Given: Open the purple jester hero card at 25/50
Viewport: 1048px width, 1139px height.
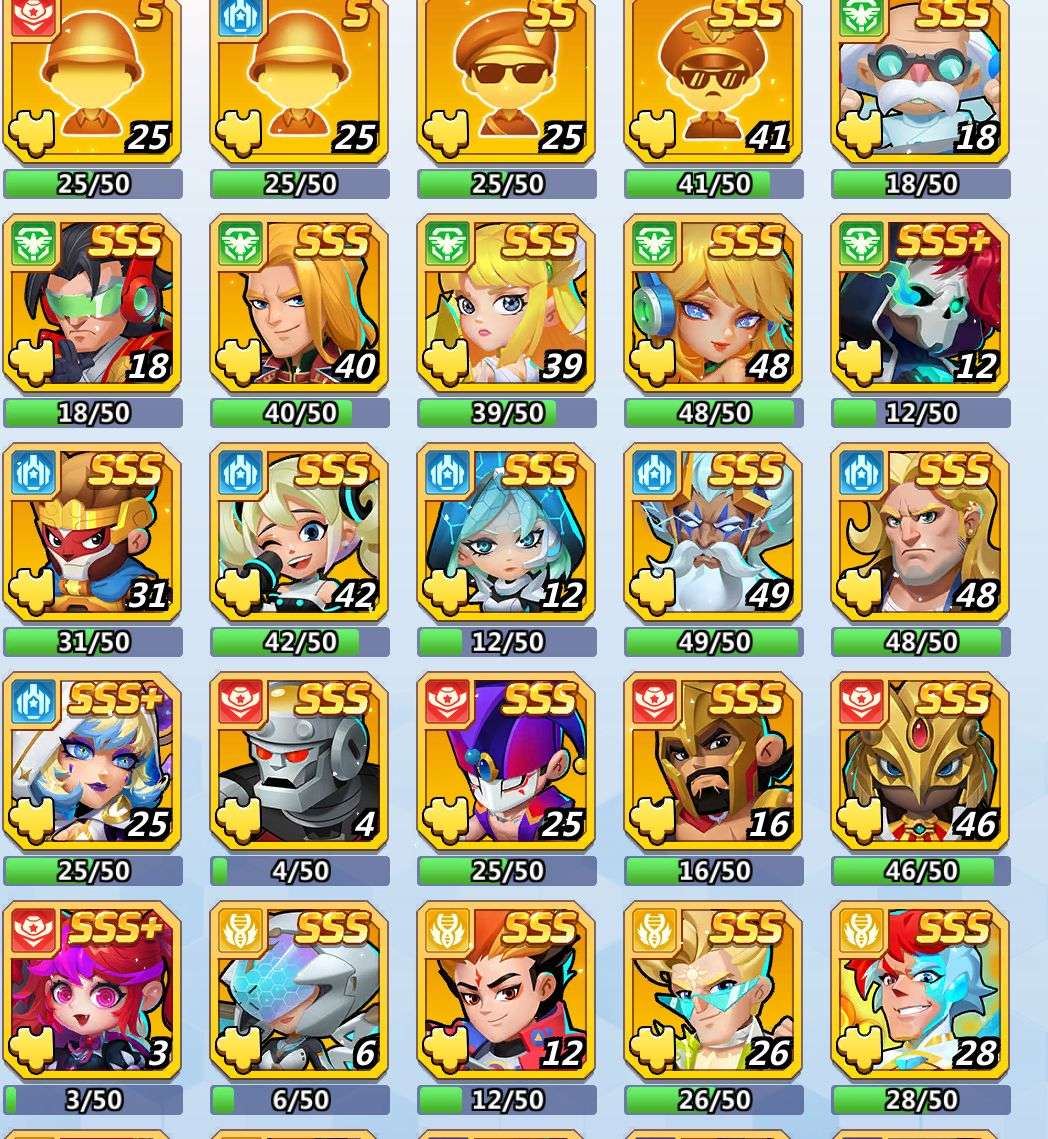Looking at the screenshot, I should coord(506,762).
